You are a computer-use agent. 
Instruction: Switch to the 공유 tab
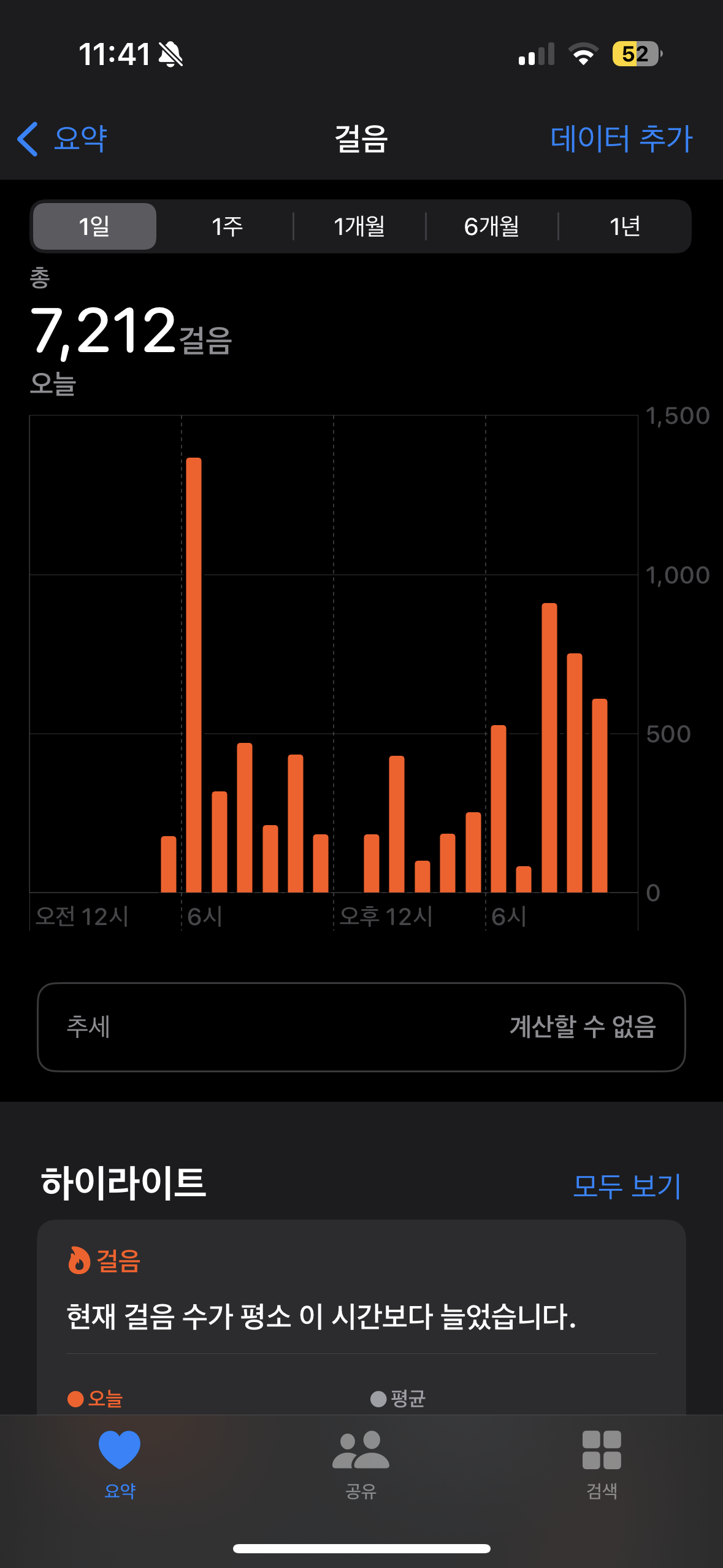[361, 1463]
